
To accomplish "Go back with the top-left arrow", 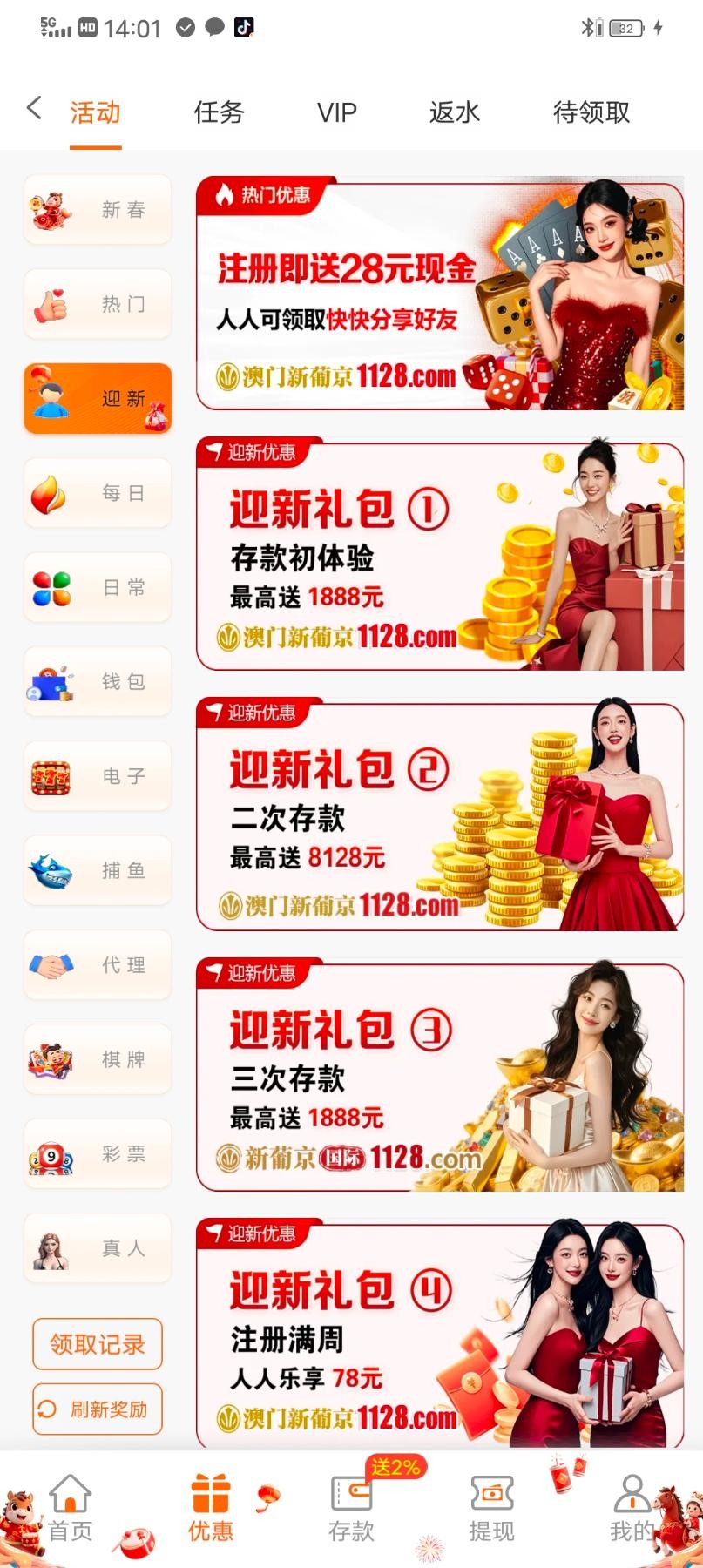I will tap(35, 109).
